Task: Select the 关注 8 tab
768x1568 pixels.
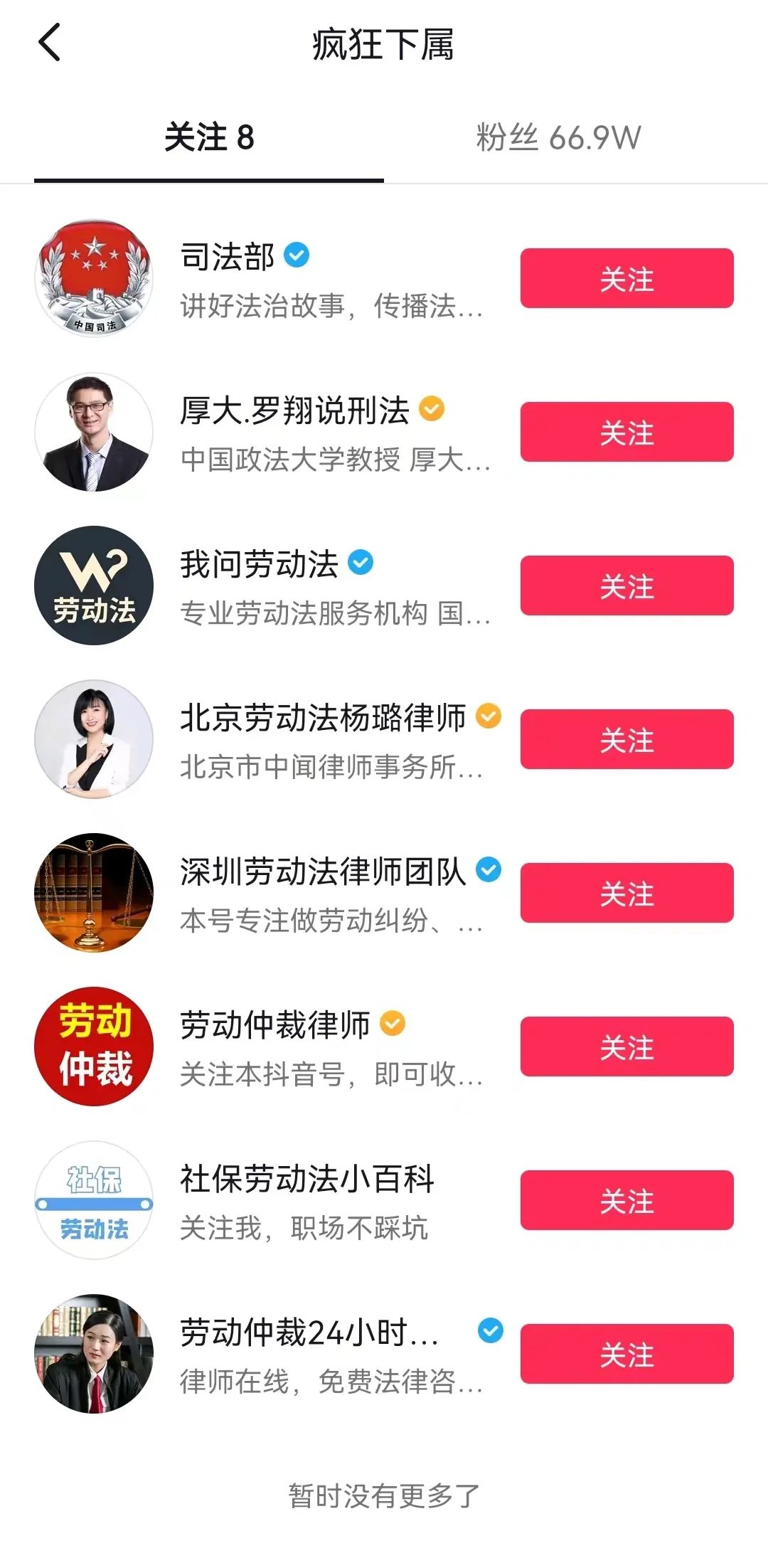Action: (x=209, y=137)
